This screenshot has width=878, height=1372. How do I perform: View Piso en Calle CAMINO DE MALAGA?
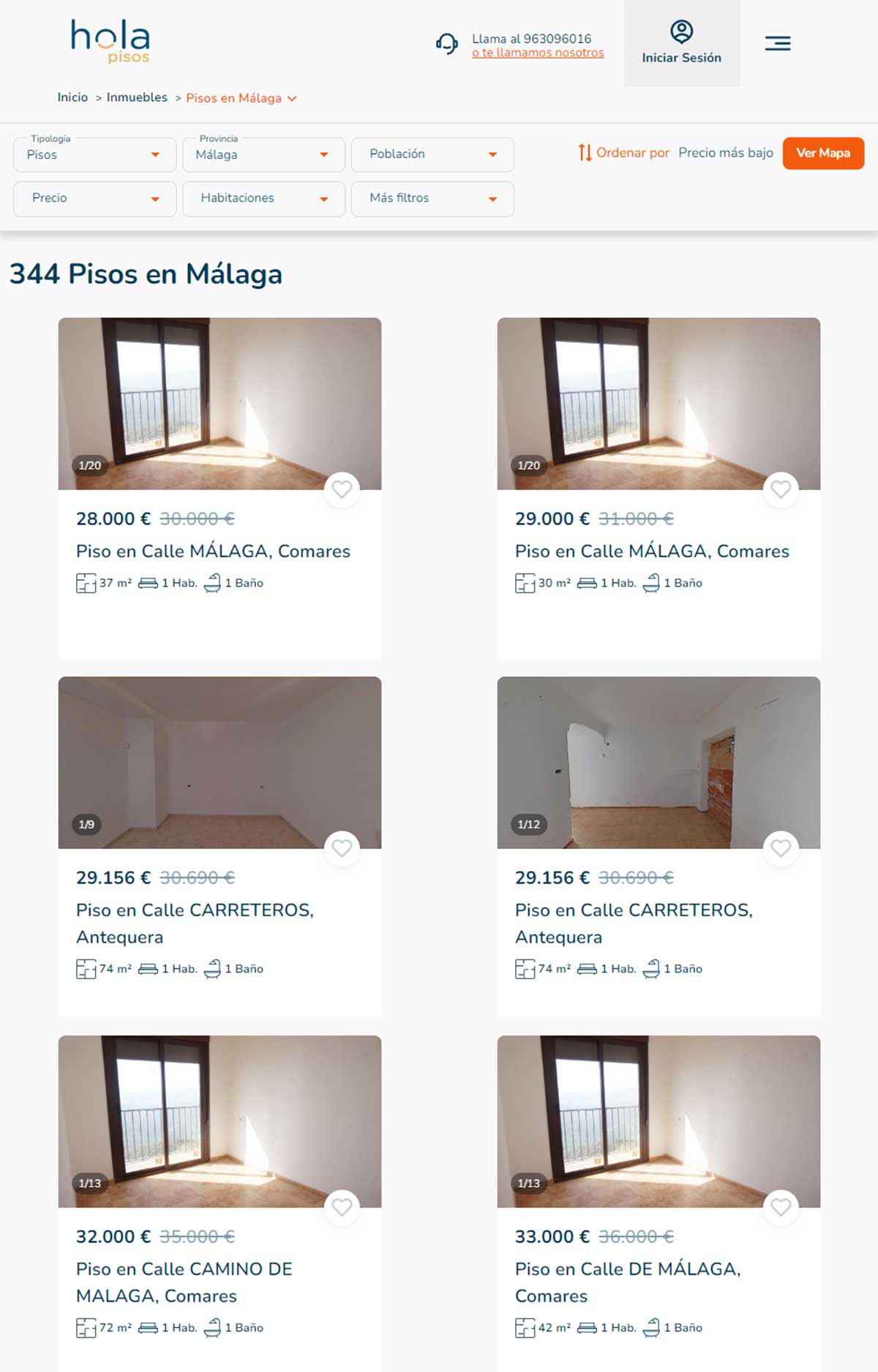point(184,1281)
